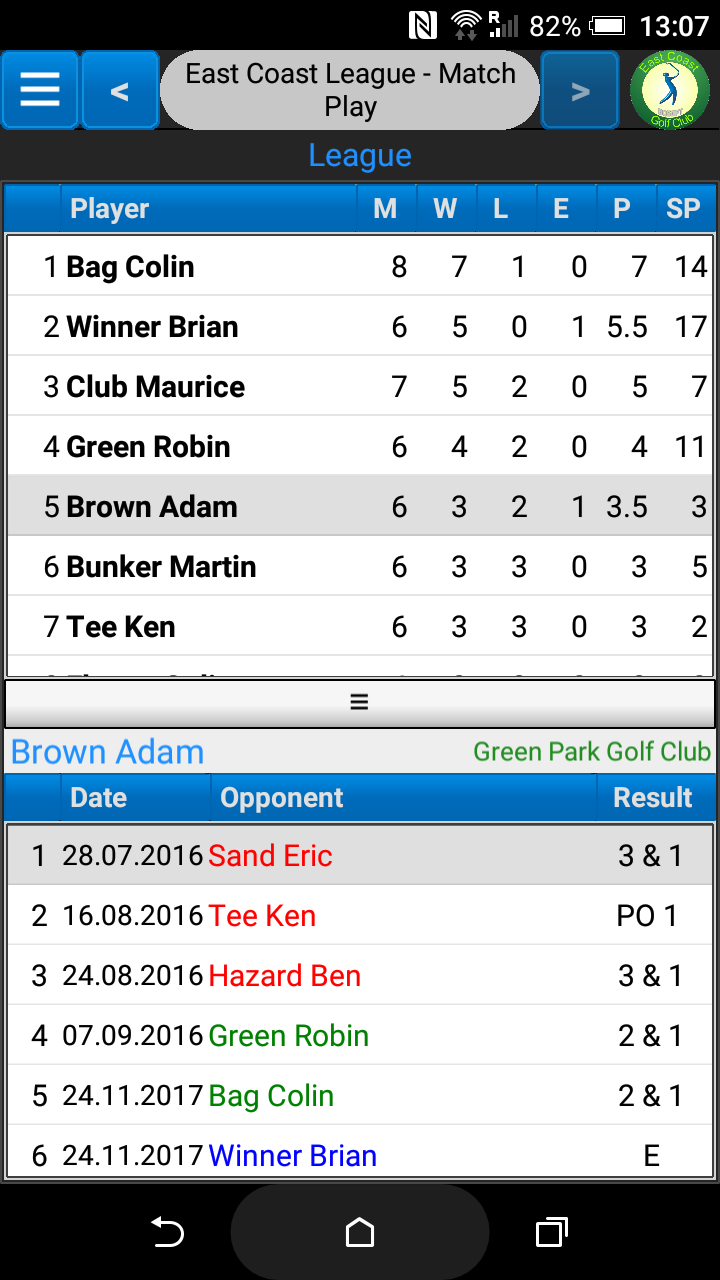Screen dimensions: 720x1280
Task: Go to the Android home screen
Action: point(360,1233)
